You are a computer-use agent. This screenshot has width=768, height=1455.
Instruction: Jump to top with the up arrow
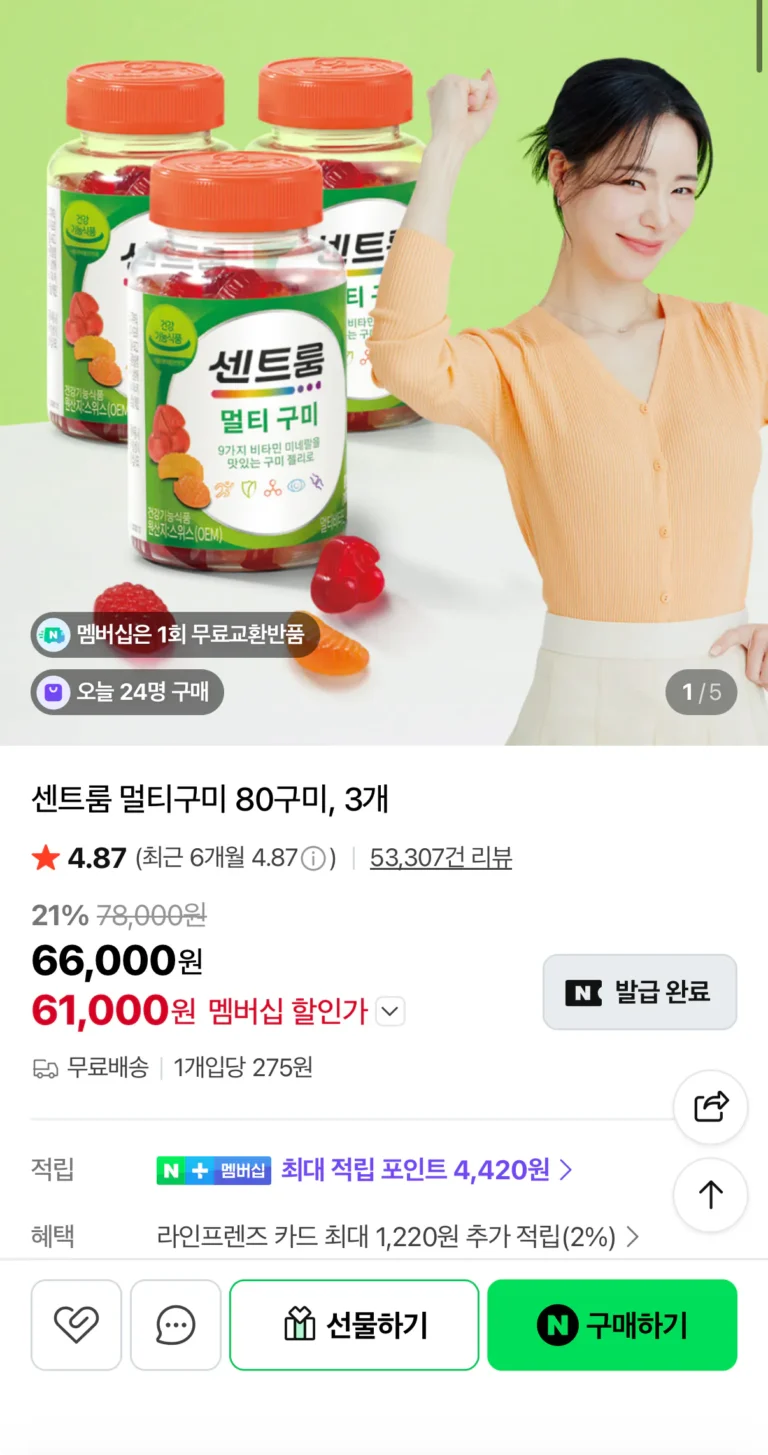click(710, 1195)
